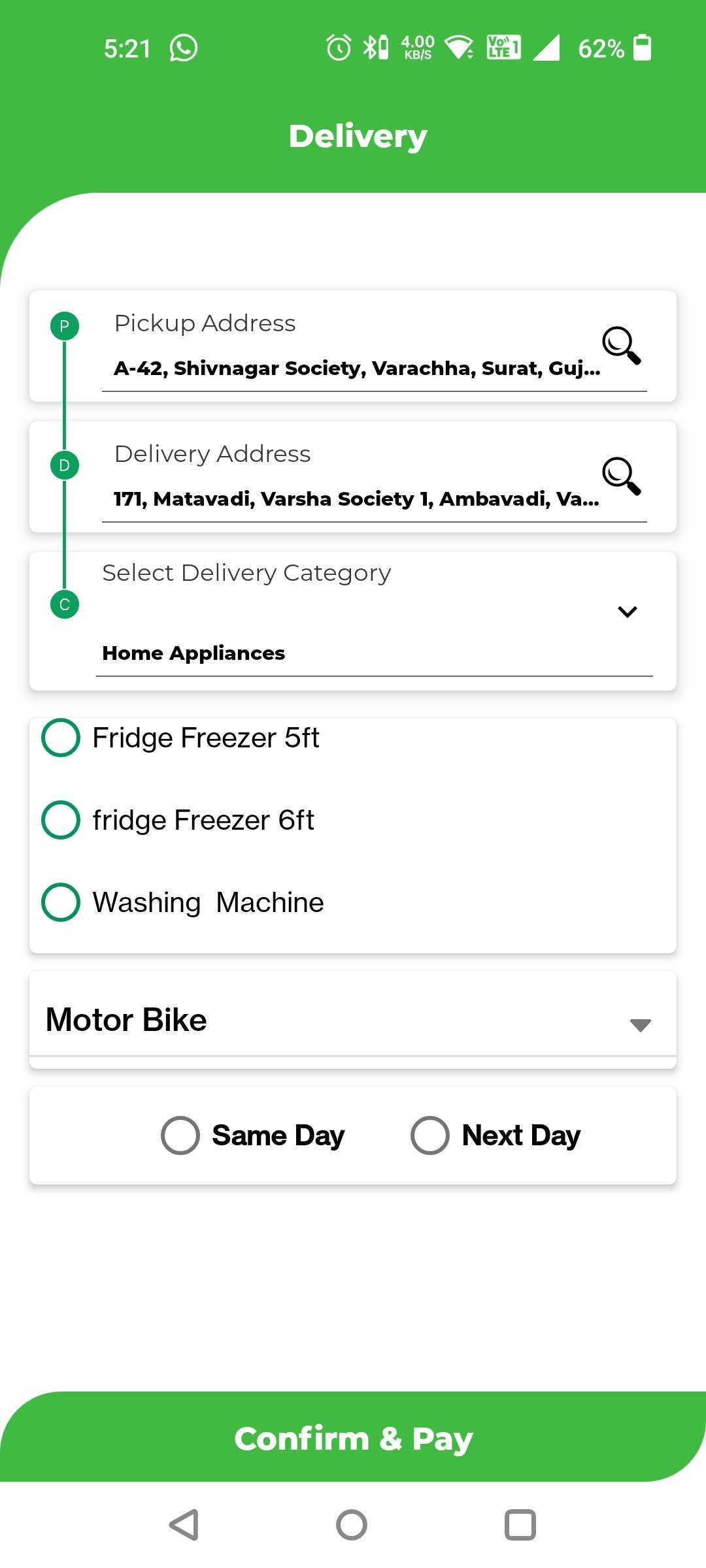Choose Same Day delivery

coord(252,1135)
